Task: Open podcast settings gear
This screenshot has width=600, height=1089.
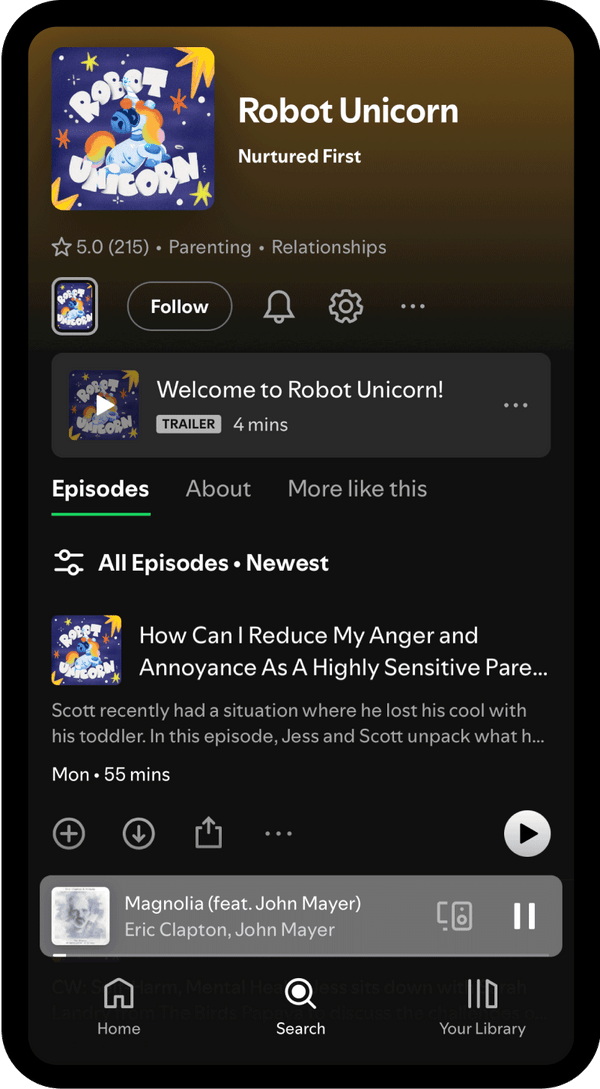Action: coord(346,307)
